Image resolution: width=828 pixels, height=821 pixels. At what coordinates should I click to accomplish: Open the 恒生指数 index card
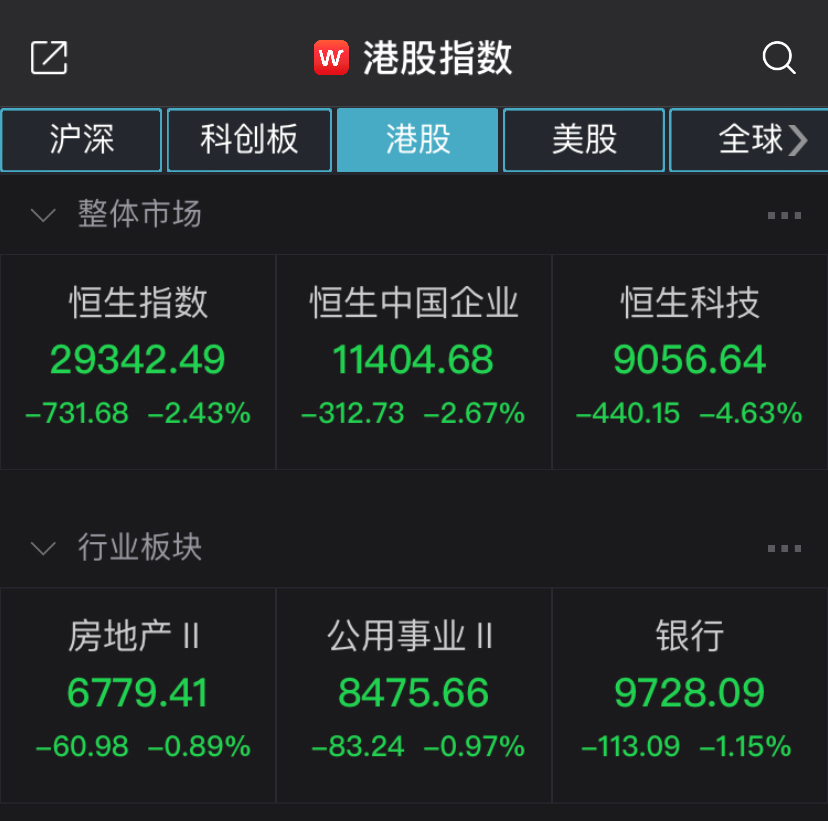click(138, 361)
